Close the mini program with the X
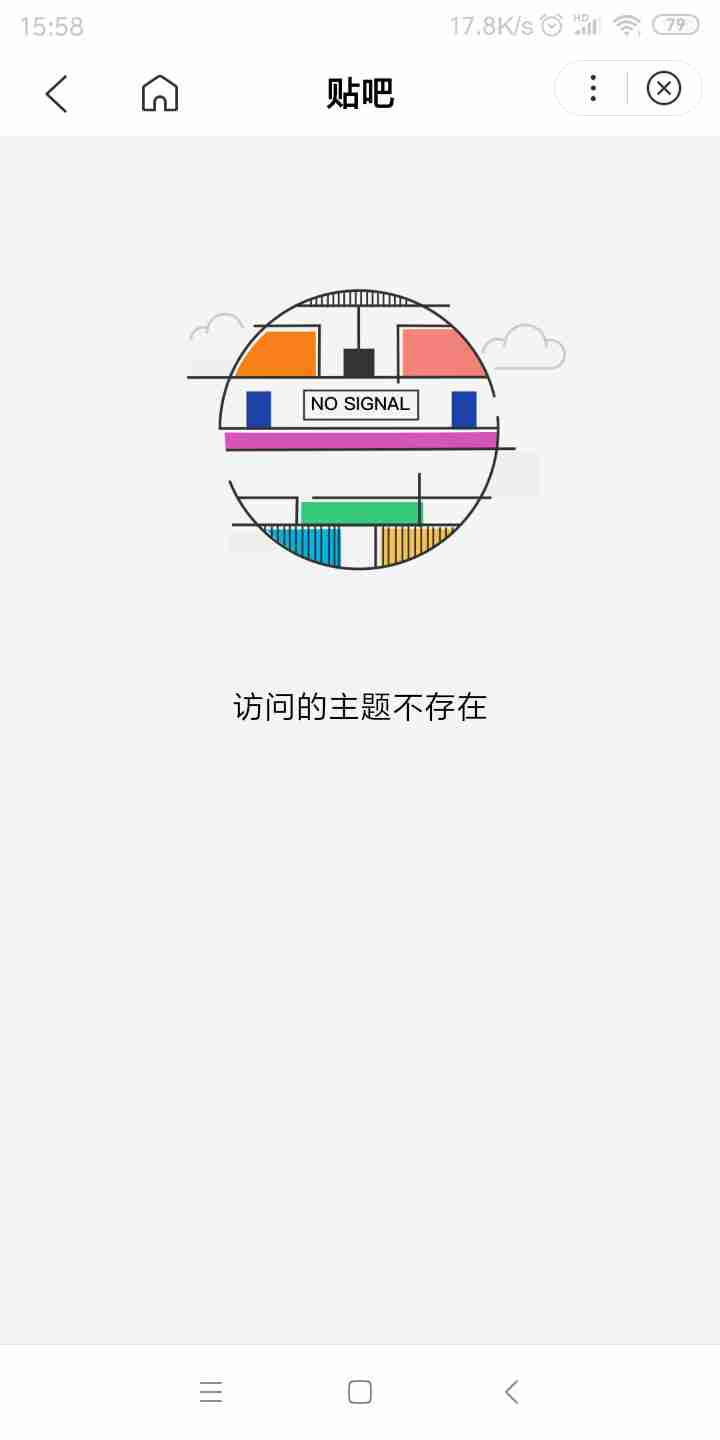Screen dimensions: 720x1440 pyautogui.click(x=664, y=89)
